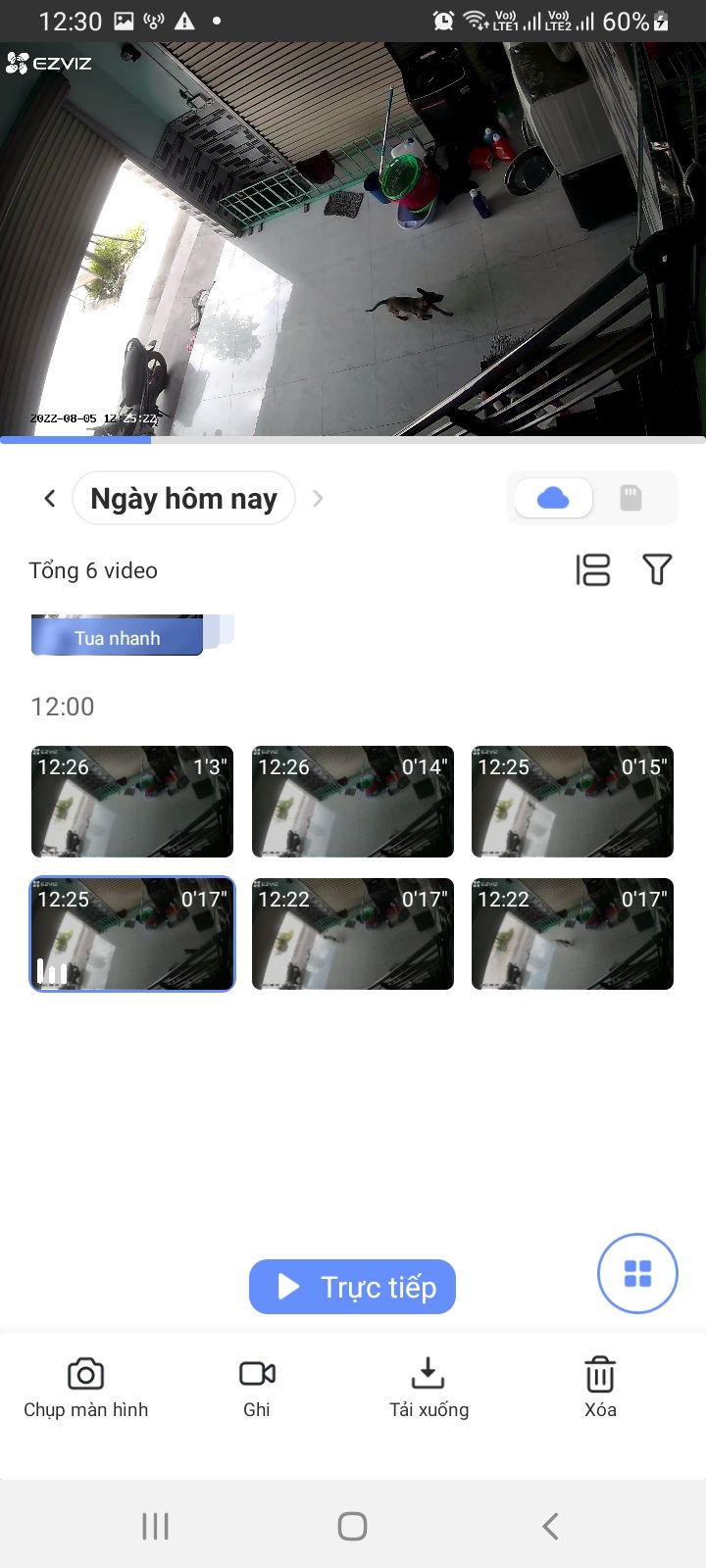
Task: Open the camera grid view button
Action: click(637, 1273)
